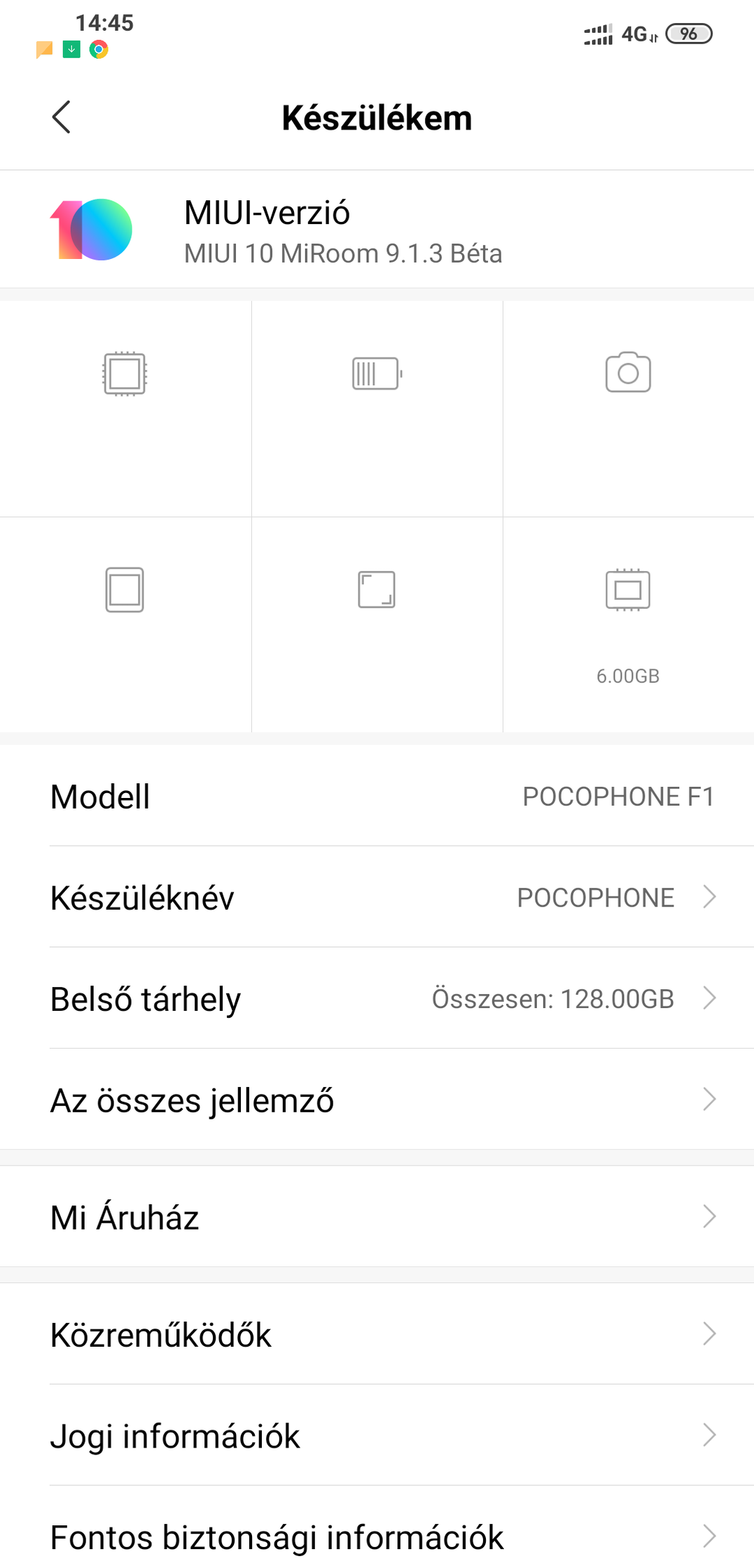The width and height of the screenshot is (754, 1568).
Task: Open Mi Áruház
Action: tap(377, 1217)
